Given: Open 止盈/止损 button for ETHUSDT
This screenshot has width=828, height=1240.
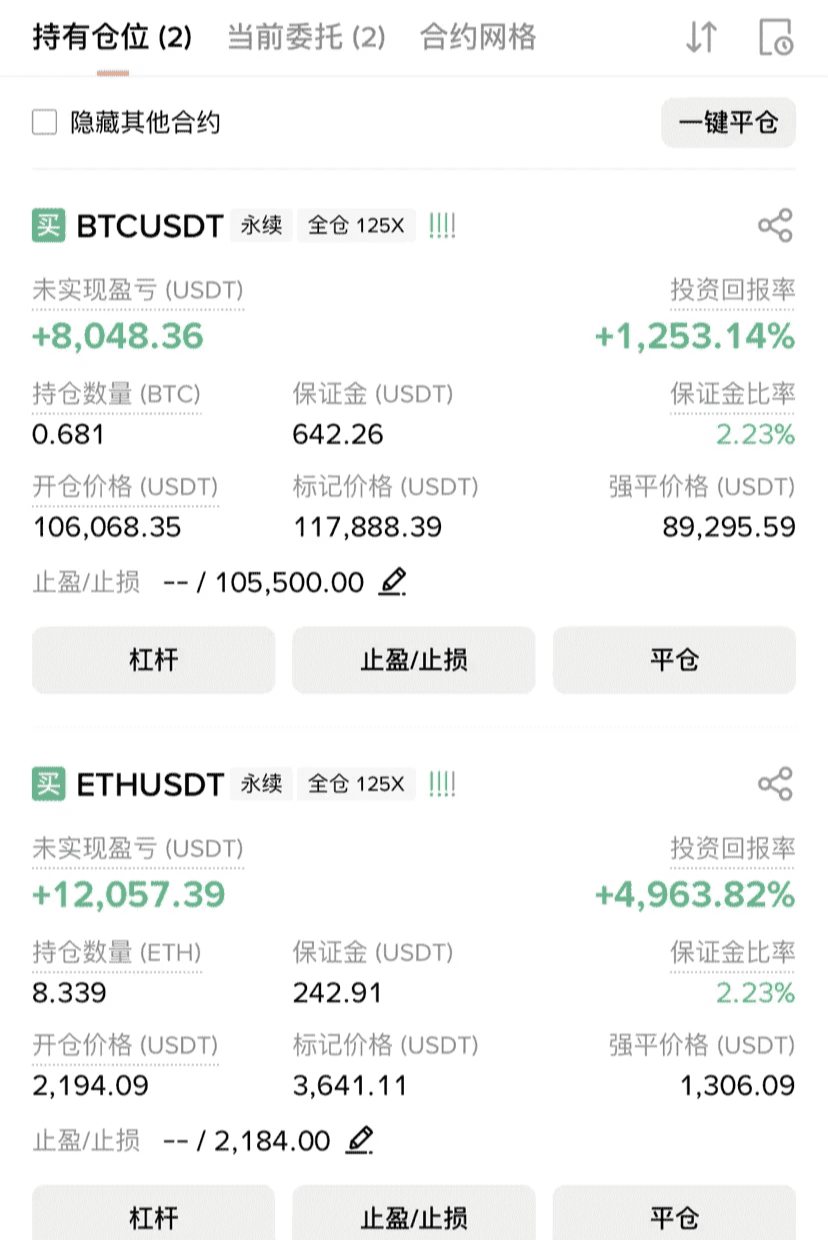Looking at the screenshot, I should 413,1217.
